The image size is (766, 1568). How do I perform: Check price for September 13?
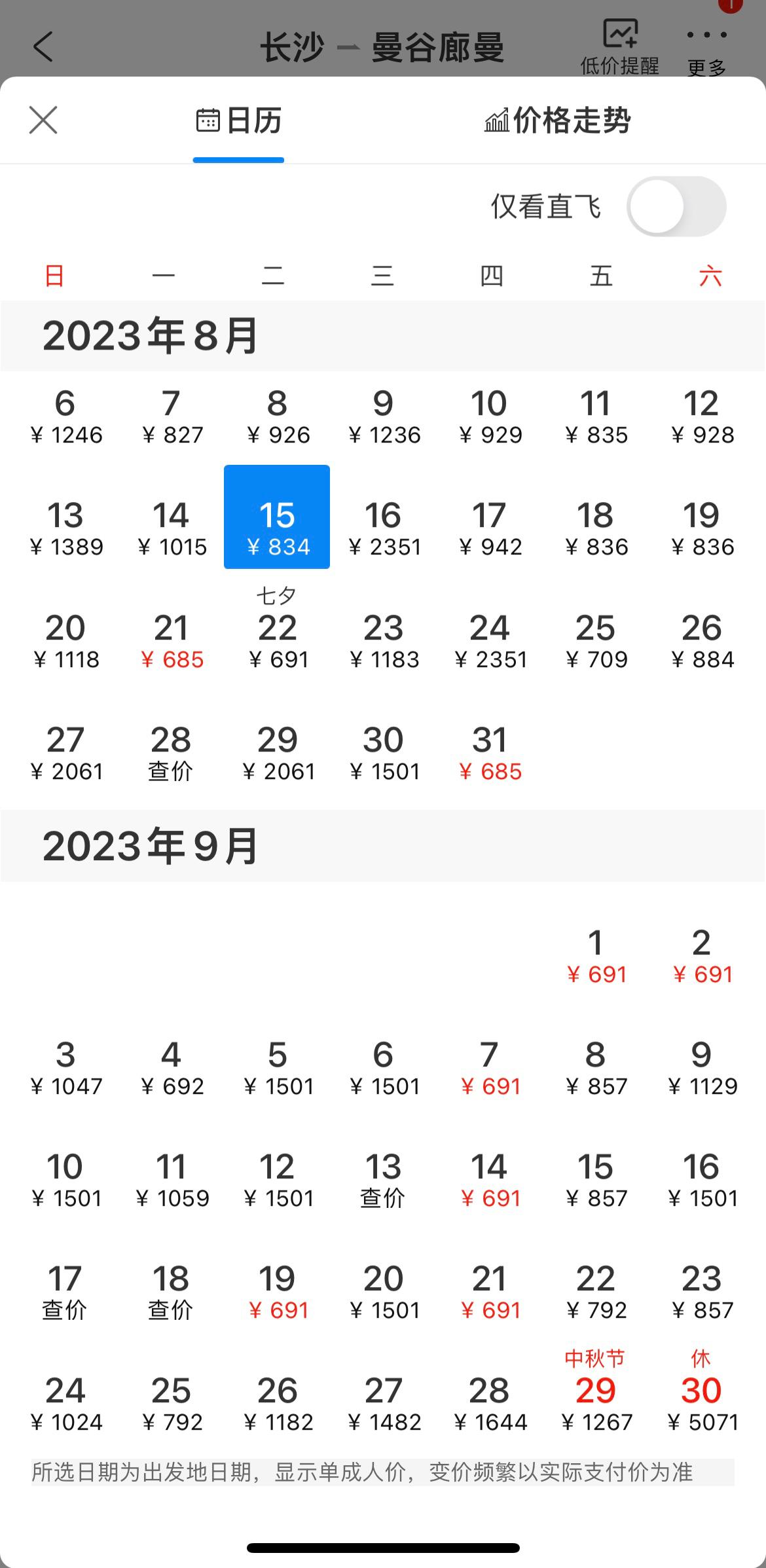point(383,1181)
